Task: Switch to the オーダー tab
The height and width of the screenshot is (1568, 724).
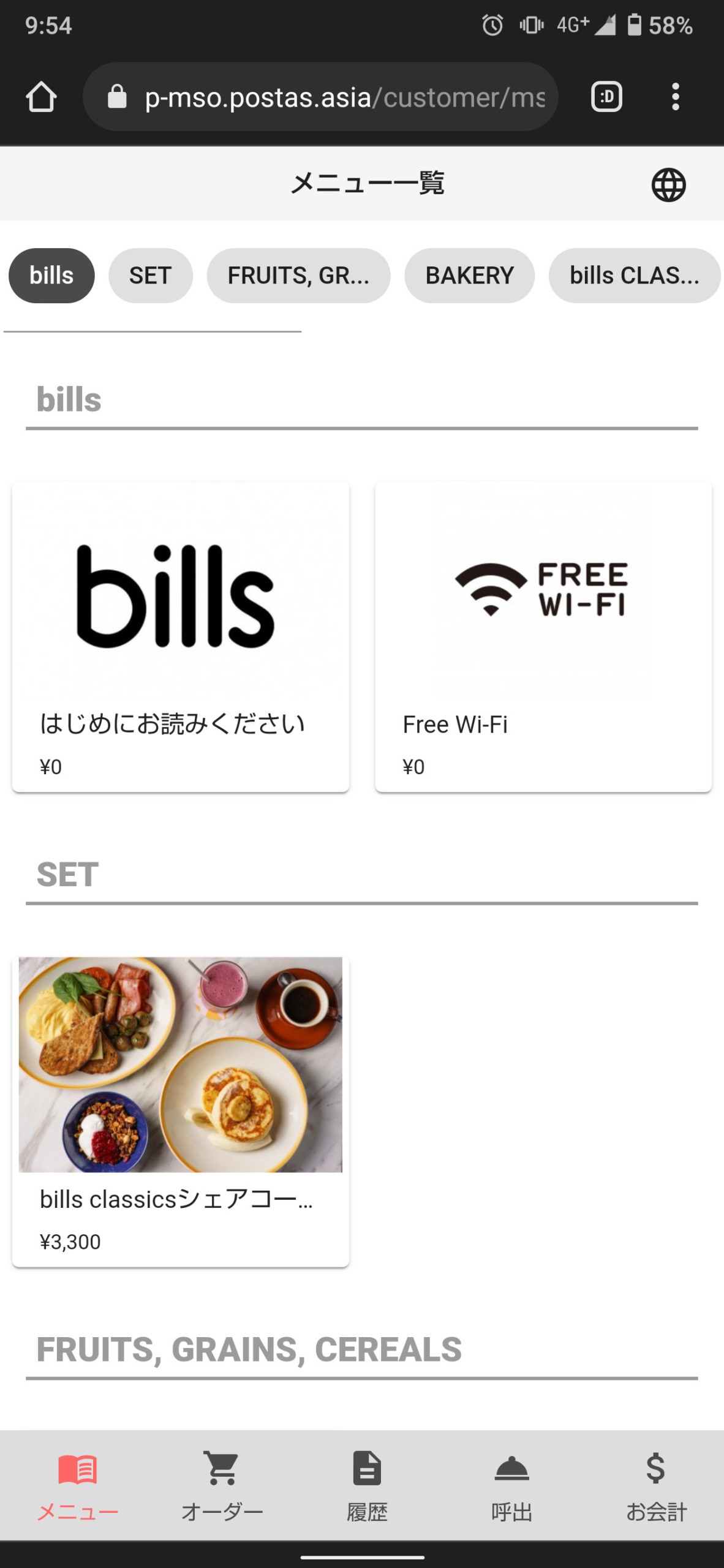Action: [x=222, y=1487]
